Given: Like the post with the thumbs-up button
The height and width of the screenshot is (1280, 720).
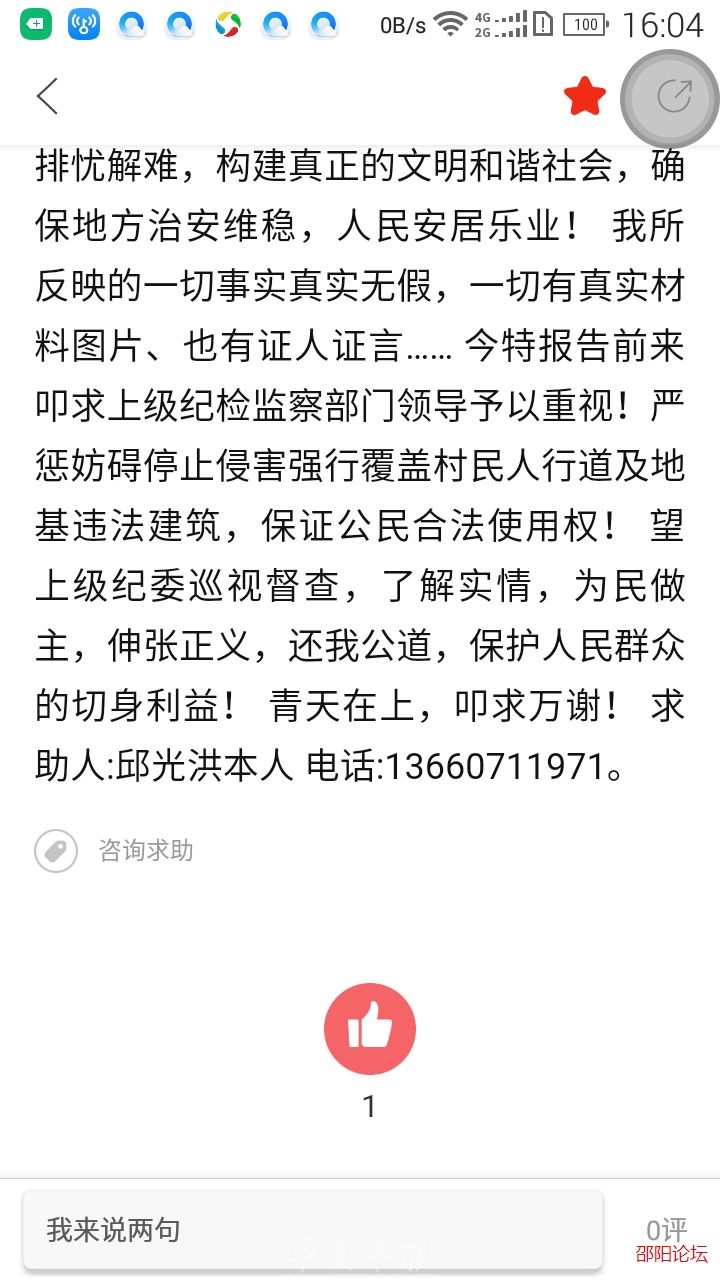Looking at the screenshot, I should (370, 1029).
